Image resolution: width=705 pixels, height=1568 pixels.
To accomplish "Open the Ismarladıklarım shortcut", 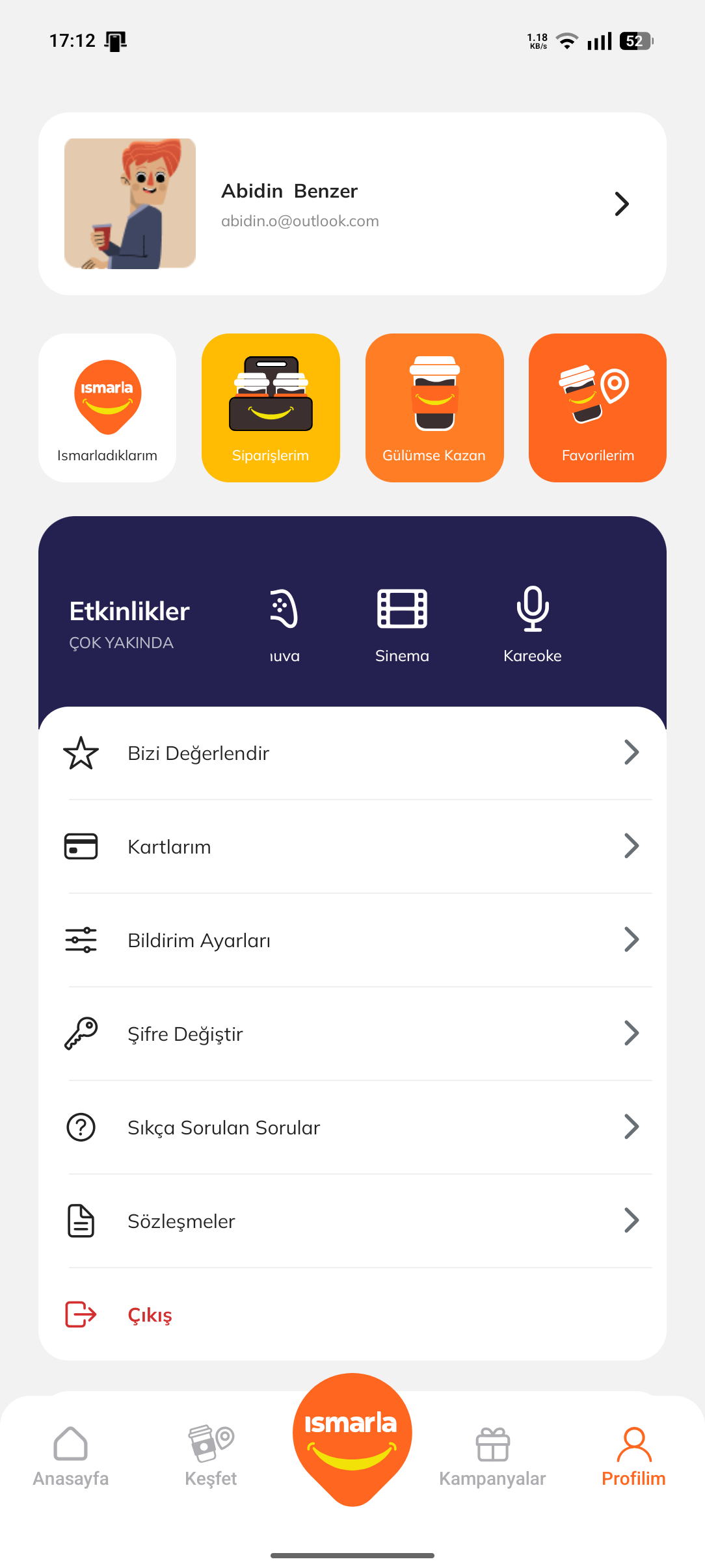I will (x=107, y=408).
